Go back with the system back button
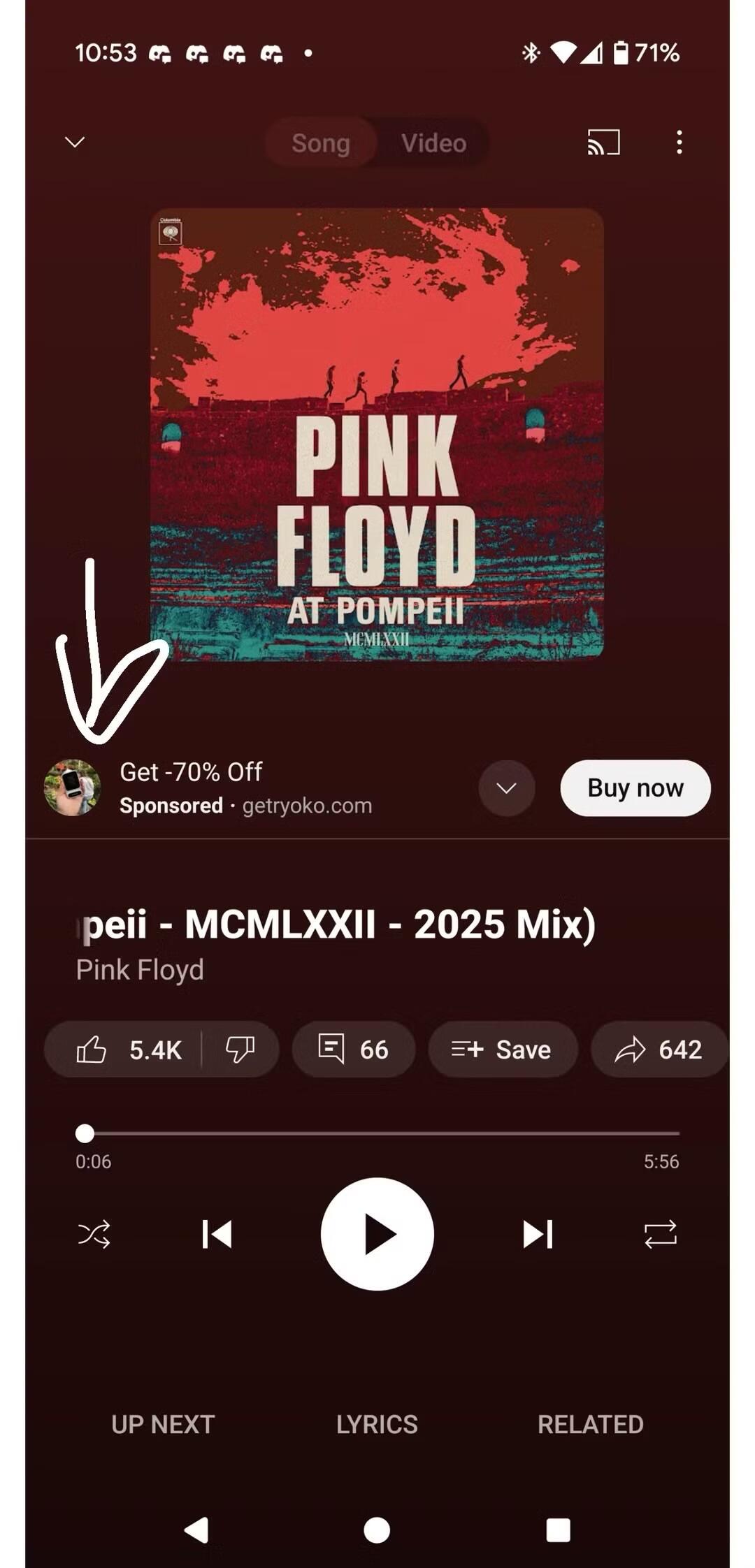755x1568 pixels. 196,1530
